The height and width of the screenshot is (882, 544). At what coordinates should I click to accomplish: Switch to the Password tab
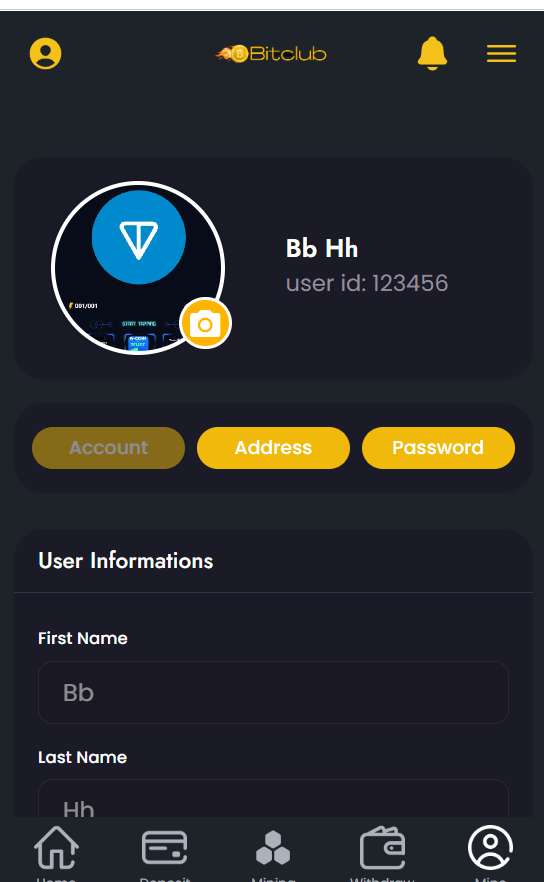point(438,448)
